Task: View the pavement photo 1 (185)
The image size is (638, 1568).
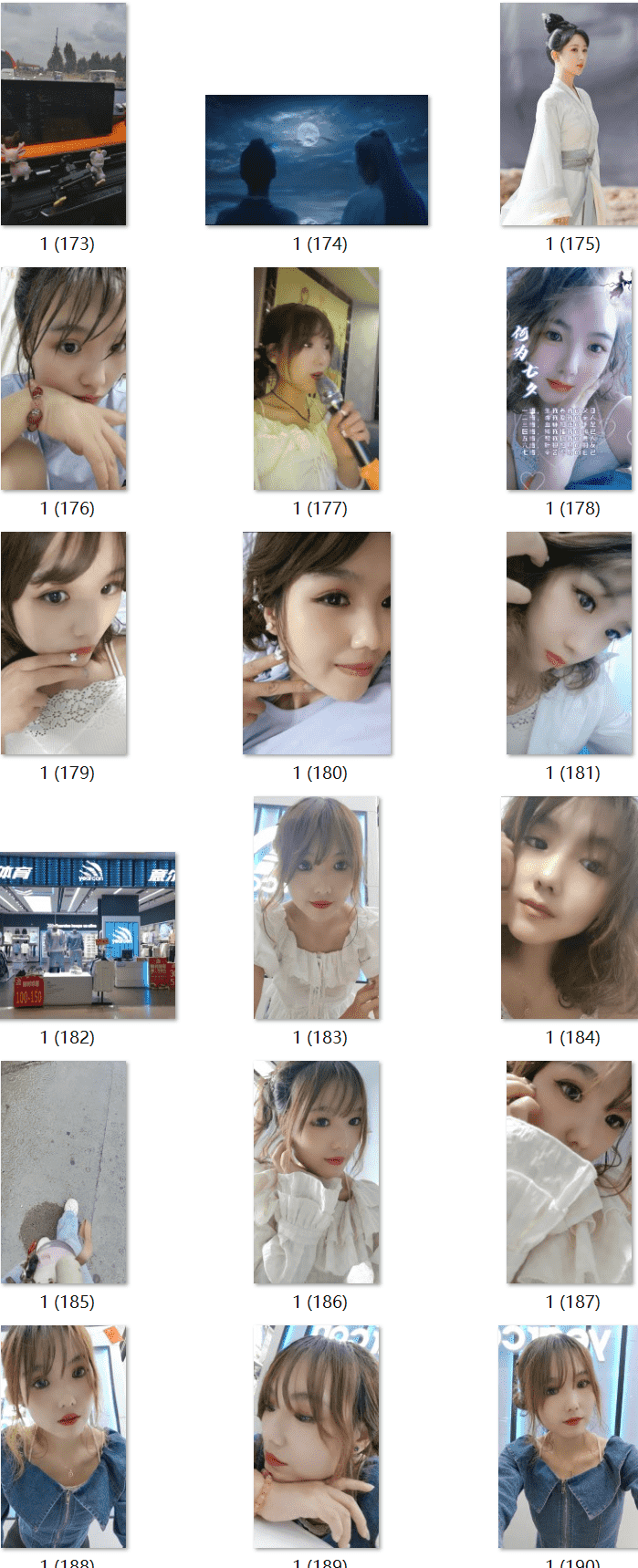Action: click(x=64, y=1172)
